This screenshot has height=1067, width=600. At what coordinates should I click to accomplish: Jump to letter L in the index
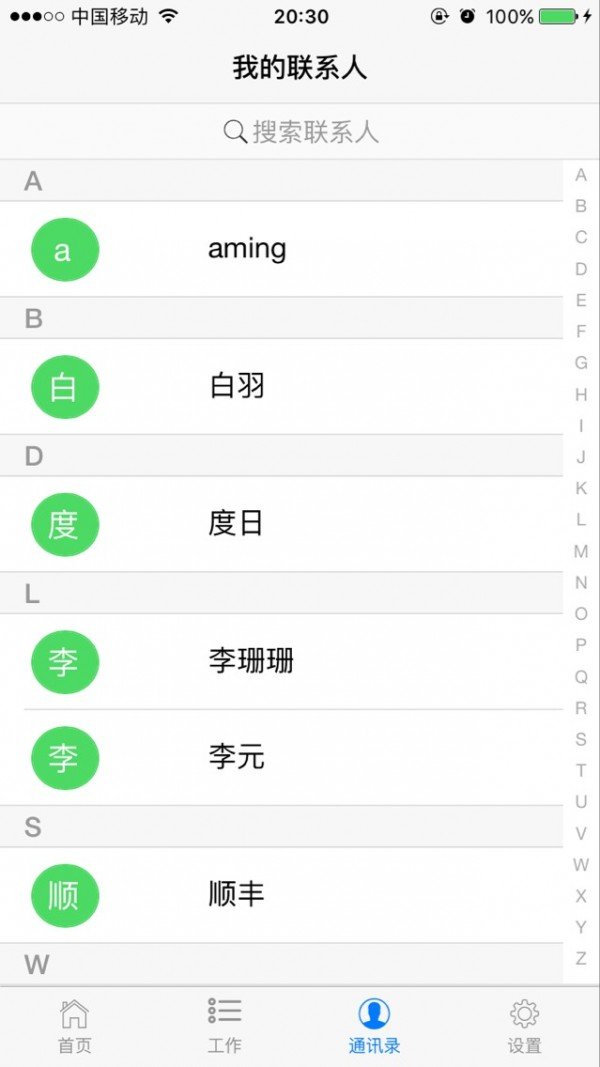click(x=581, y=520)
